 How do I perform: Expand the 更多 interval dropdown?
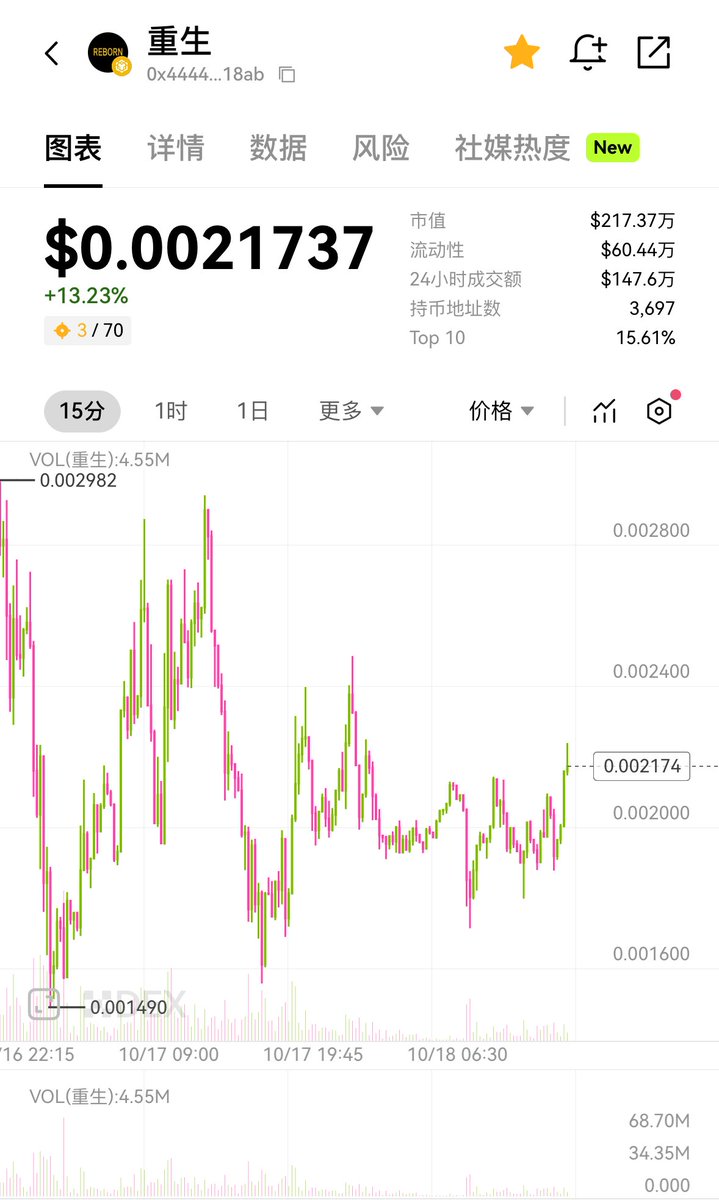[351, 411]
